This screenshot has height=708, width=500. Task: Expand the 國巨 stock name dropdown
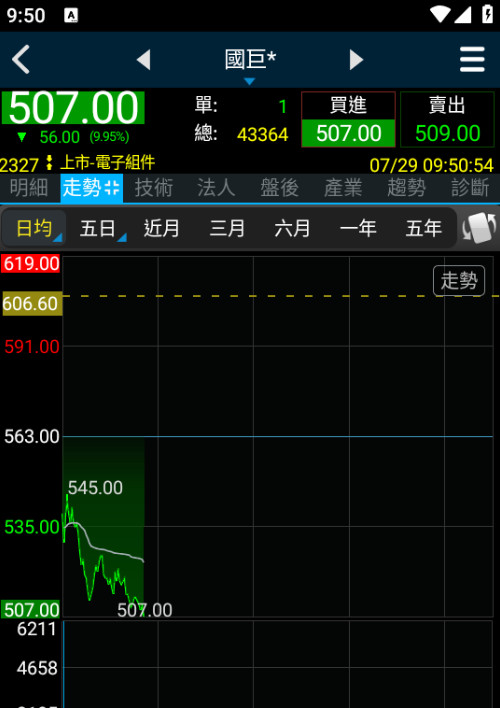[x=250, y=63]
